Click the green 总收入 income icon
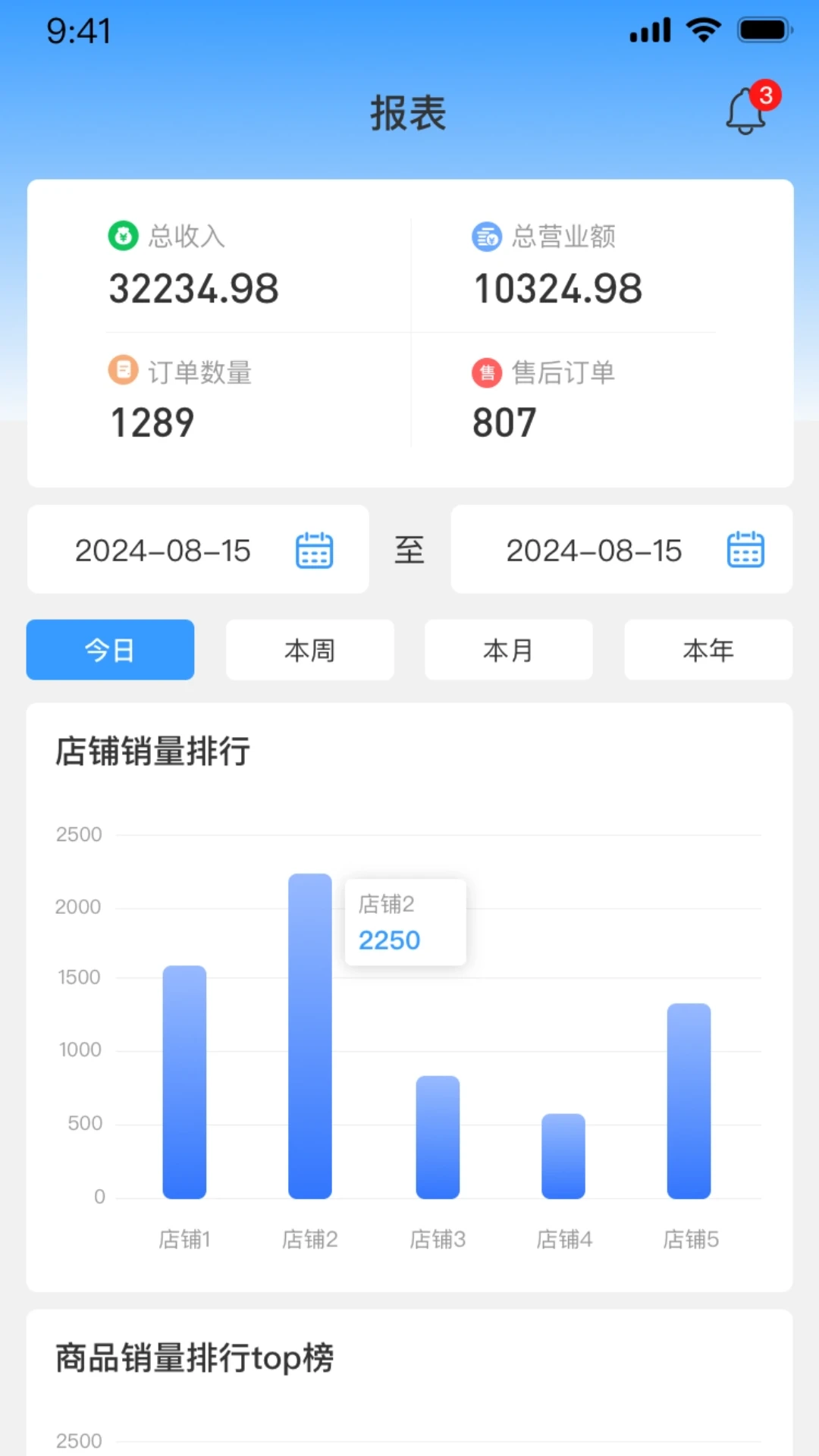Image resolution: width=819 pixels, height=1456 pixels. click(x=122, y=236)
